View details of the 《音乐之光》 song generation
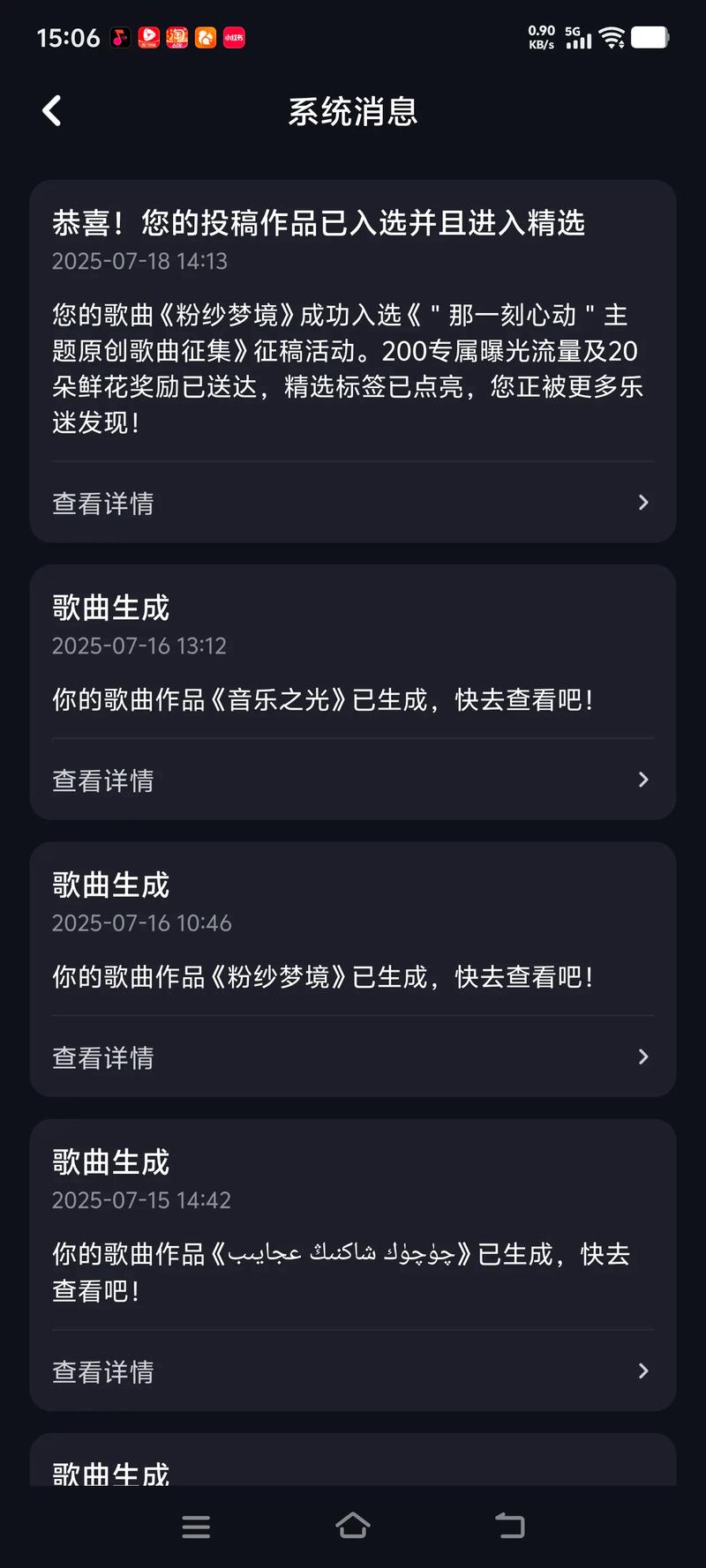Image resolution: width=706 pixels, height=1568 pixels. coord(352,780)
